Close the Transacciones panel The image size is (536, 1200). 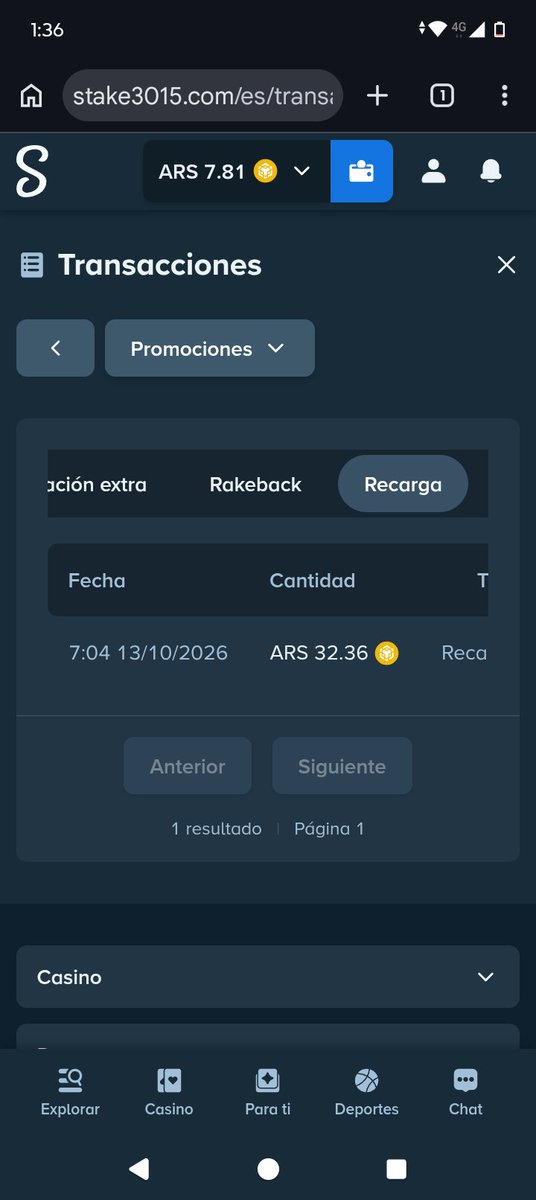pyautogui.click(x=507, y=265)
